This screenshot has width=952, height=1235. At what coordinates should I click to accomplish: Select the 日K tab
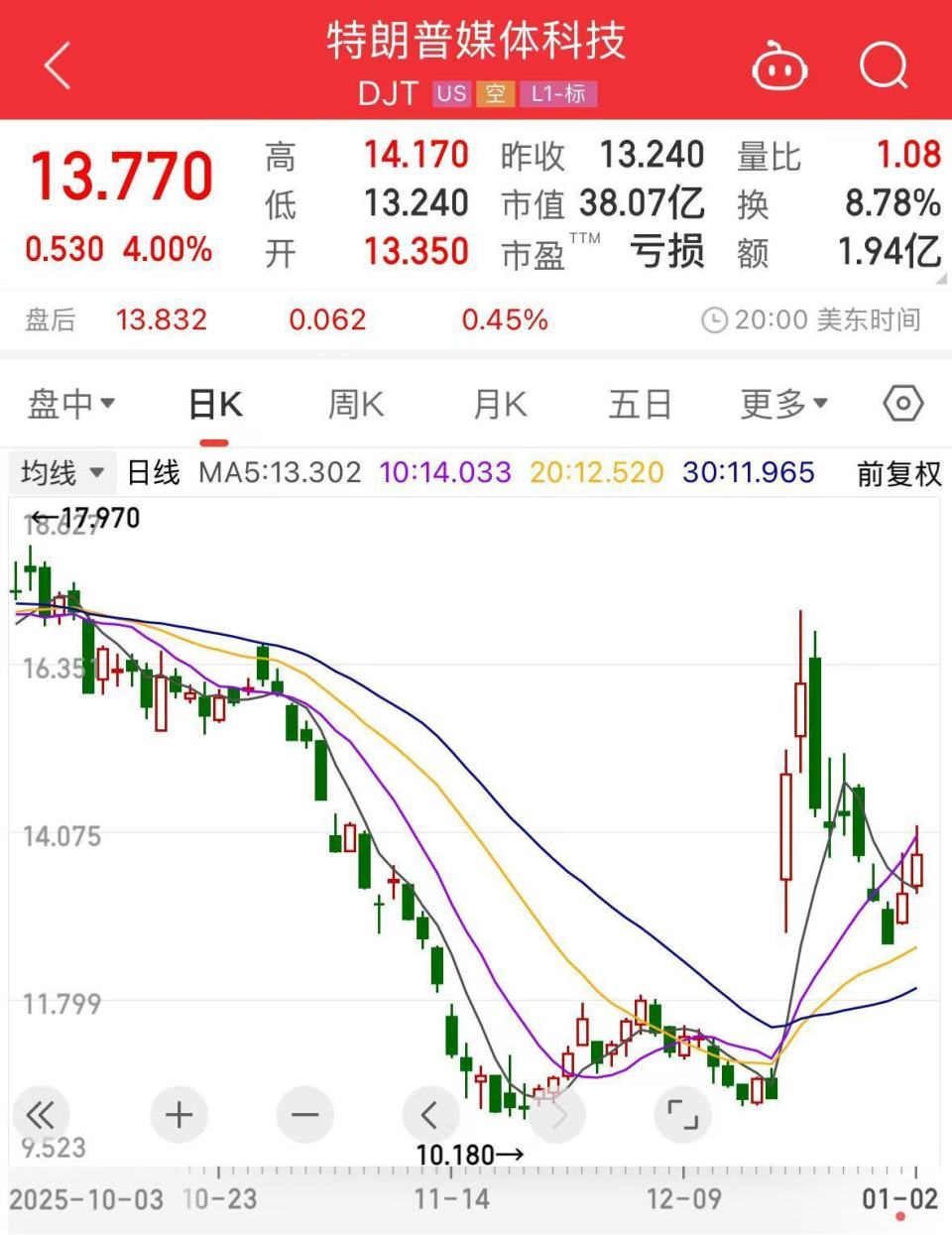[215, 404]
